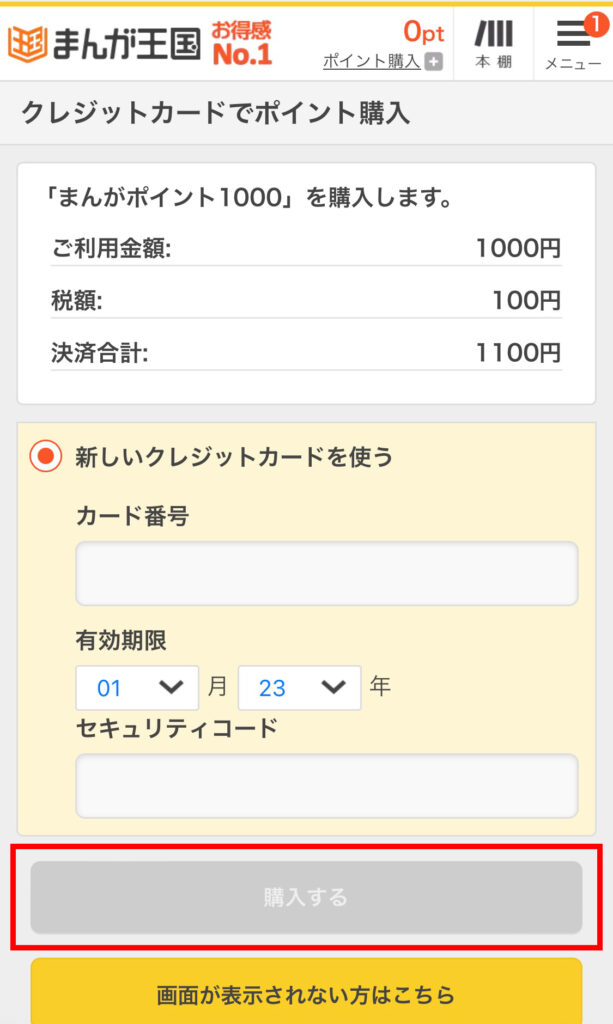Image resolution: width=613 pixels, height=1024 pixels.
Task: Expand the expiry month dropdown
Action: click(137, 688)
